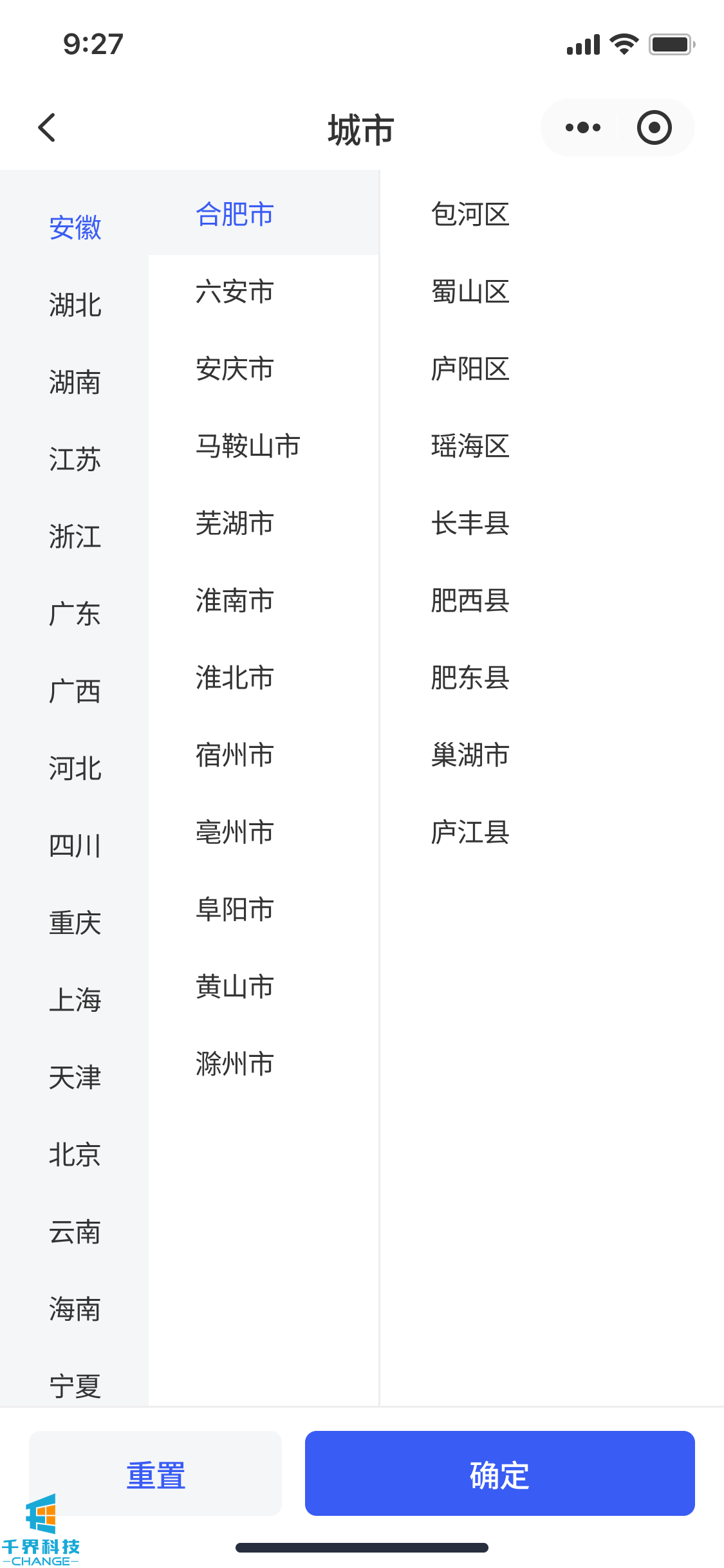Select 马鞍山市 city
This screenshot has width=724, height=1568.
[x=248, y=446]
